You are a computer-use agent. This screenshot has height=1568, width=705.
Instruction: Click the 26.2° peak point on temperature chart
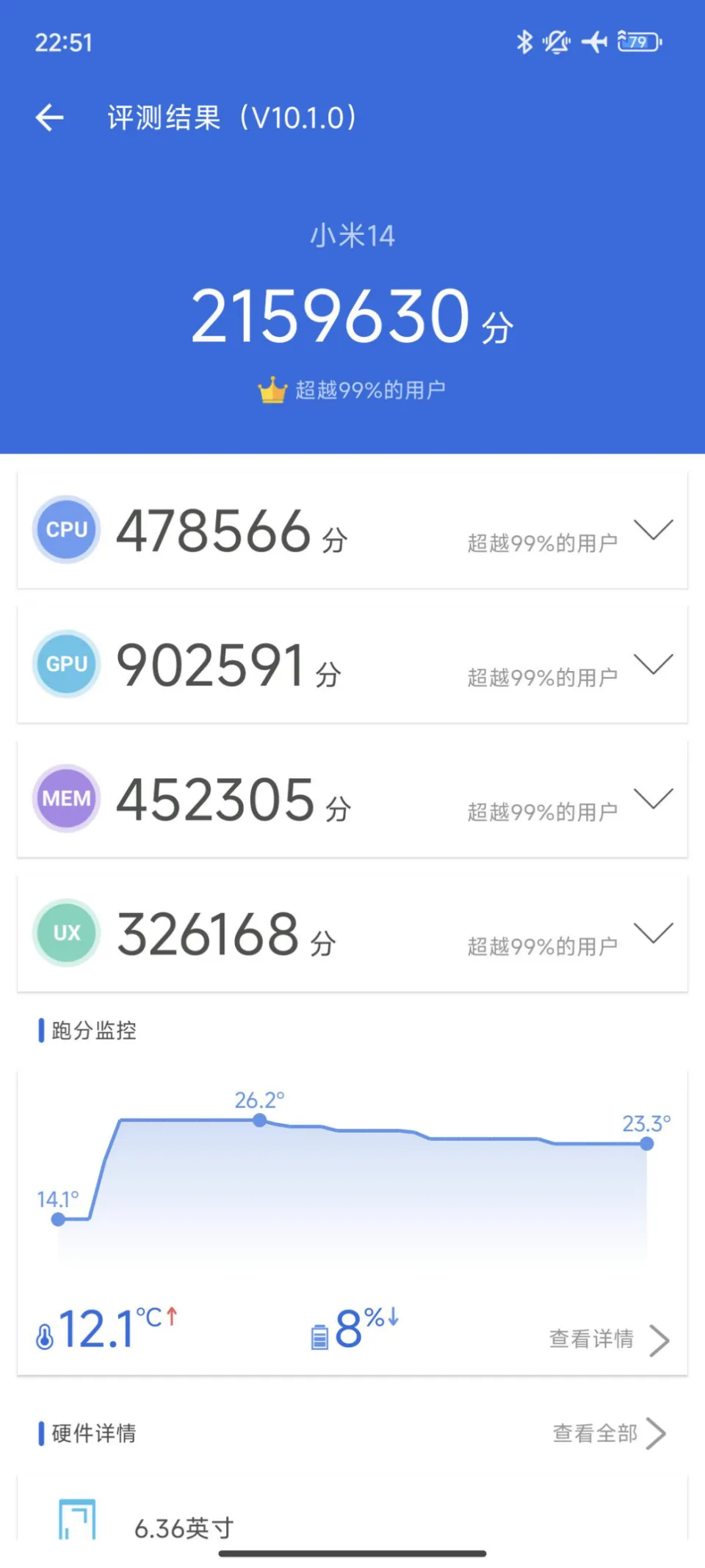pyautogui.click(x=259, y=1120)
